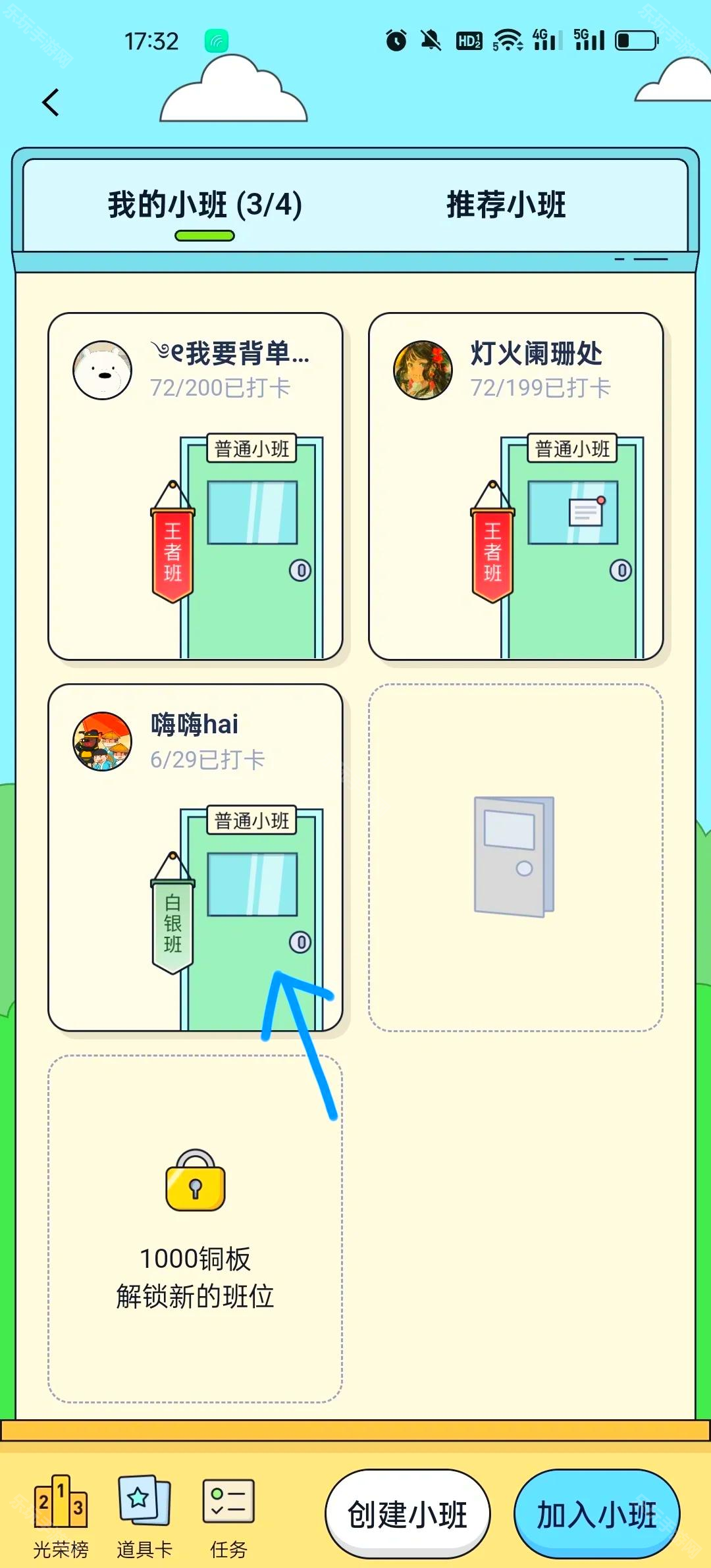Switch to the 推荐小班 tab
The image size is (711, 1568).
[506, 205]
